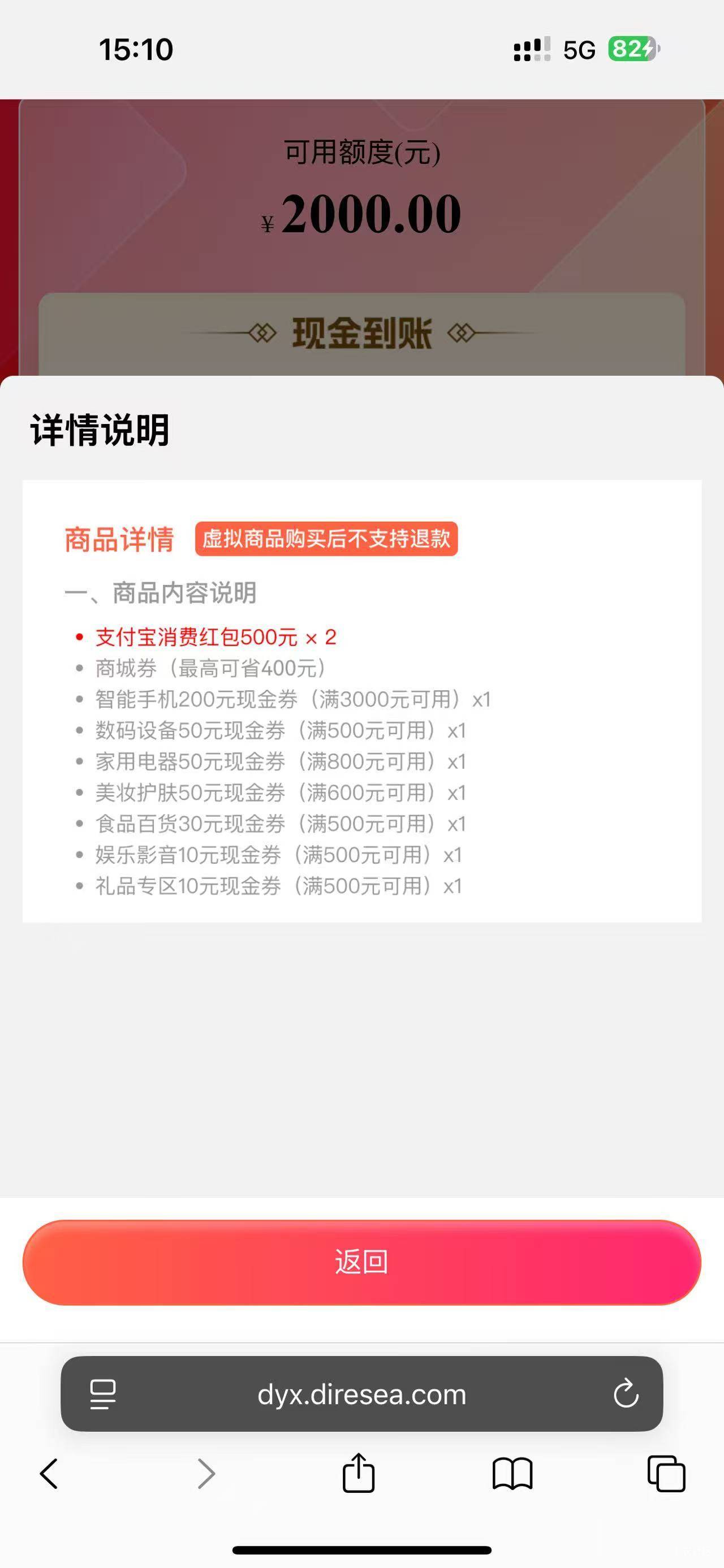The image size is (724, 1568).
Task: Open the page settings menu in address bar
Action: (x=103, y=1394)
